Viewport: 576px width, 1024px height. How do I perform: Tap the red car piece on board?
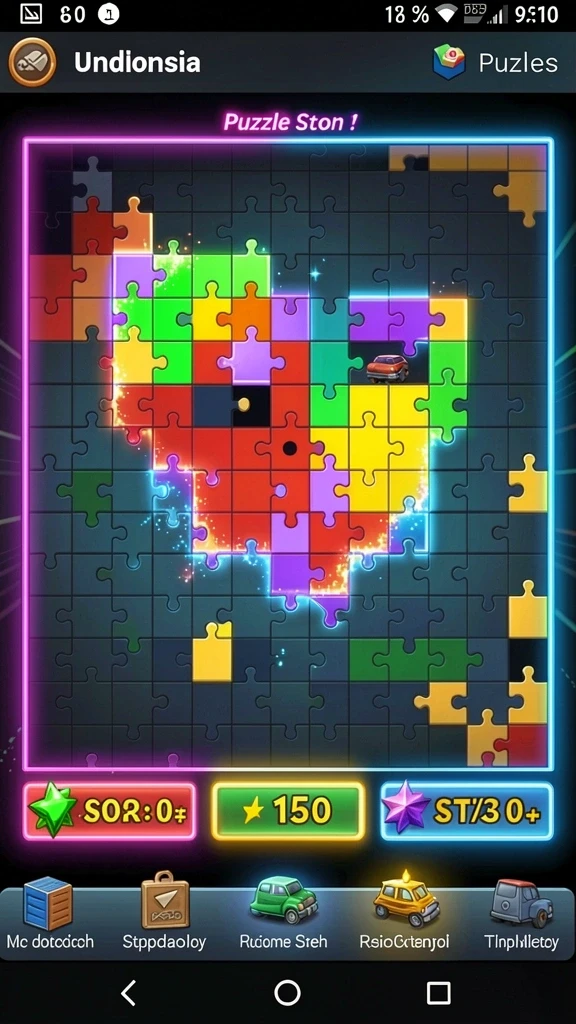[x=388, y=368]
